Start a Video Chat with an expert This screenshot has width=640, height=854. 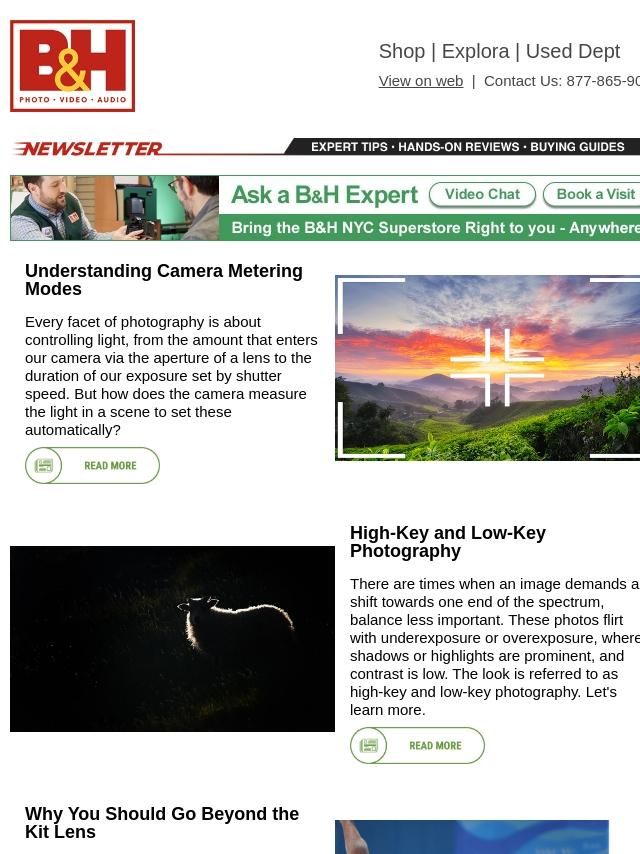pyautogui.click(x=483, y=194)
